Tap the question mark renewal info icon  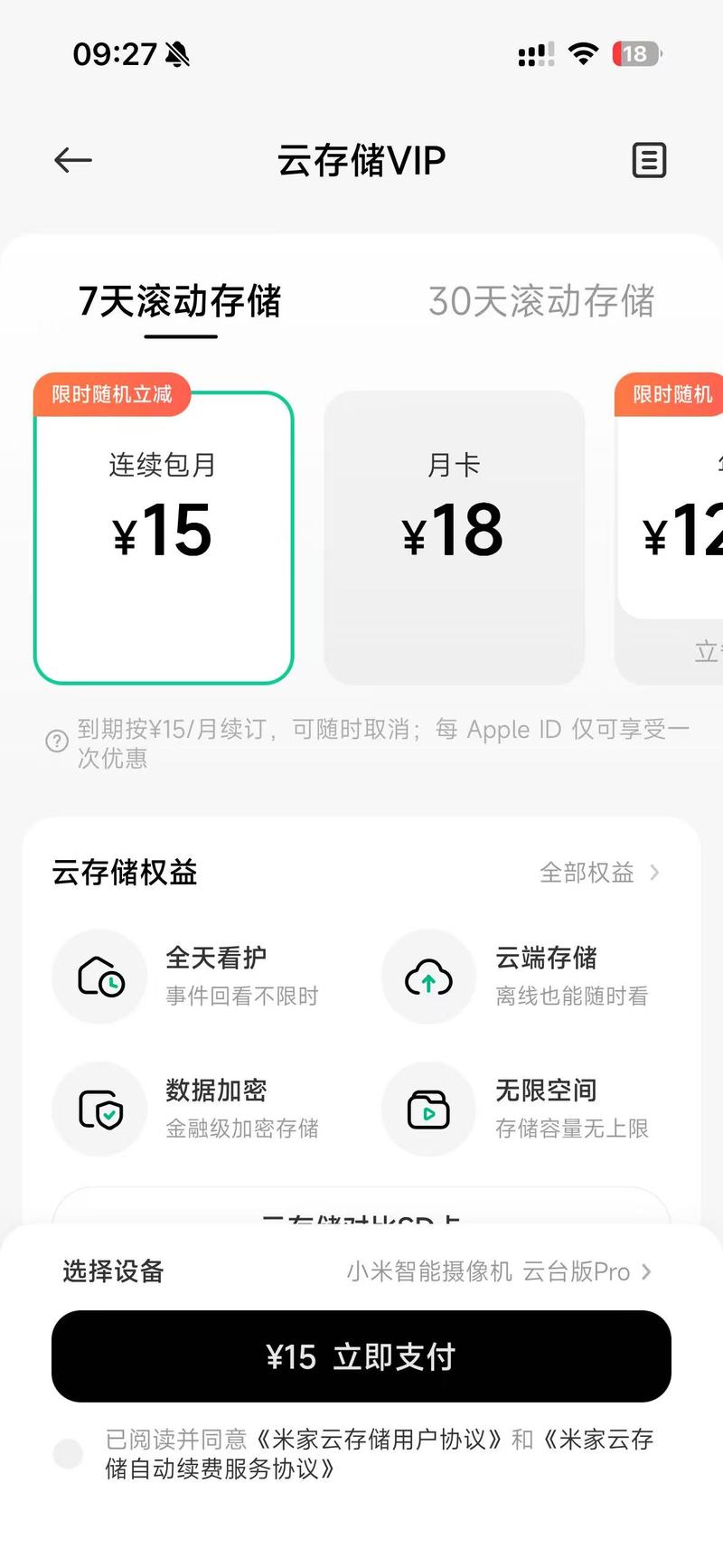click(x=57, y=741)
